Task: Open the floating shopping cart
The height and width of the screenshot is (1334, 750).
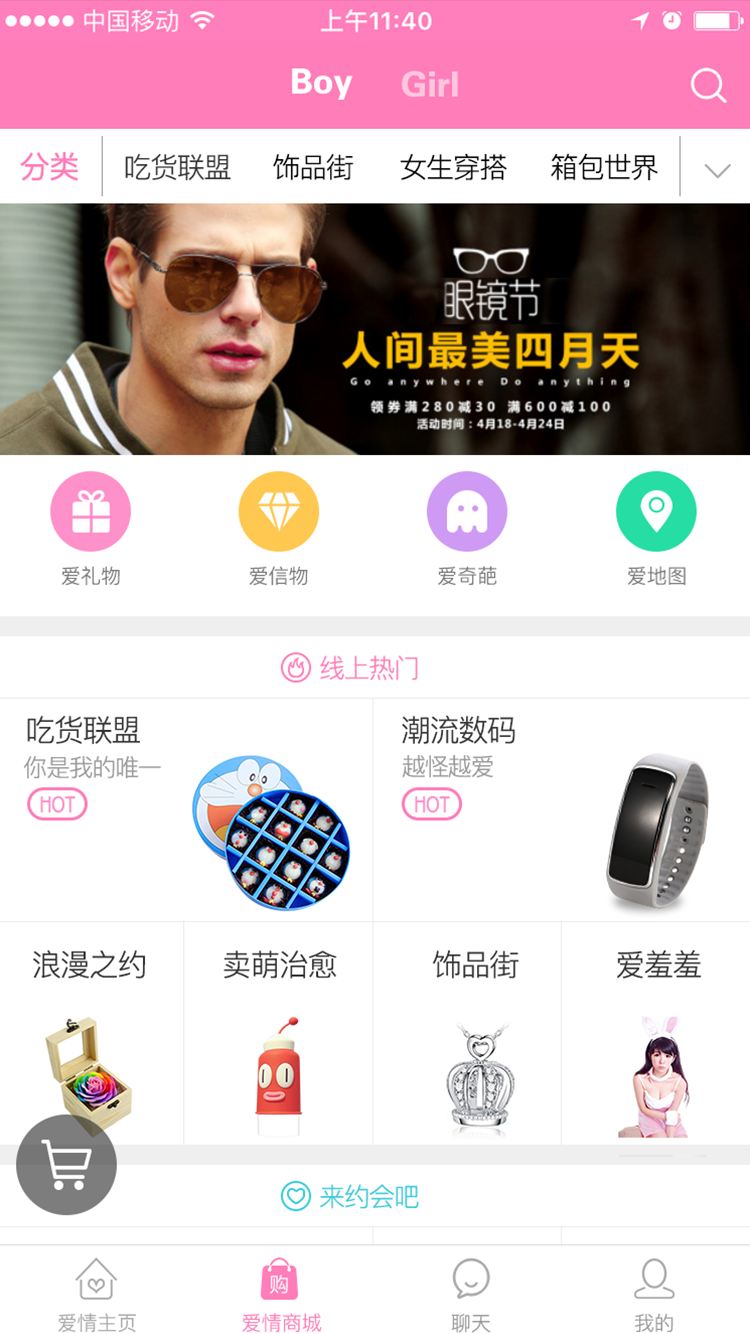Action: point(66,1165)
